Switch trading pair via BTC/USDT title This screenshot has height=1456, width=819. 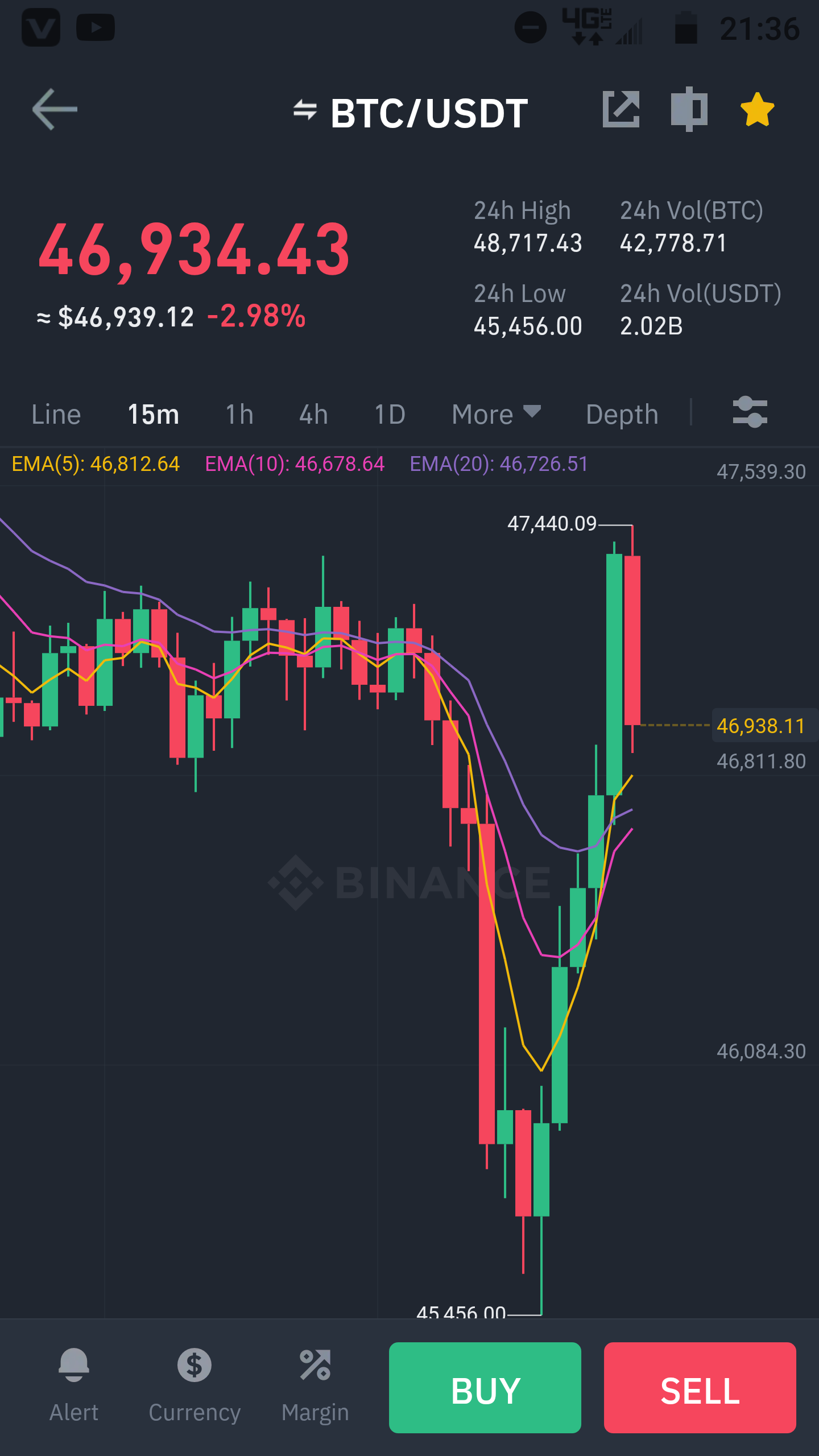point(411,113)
